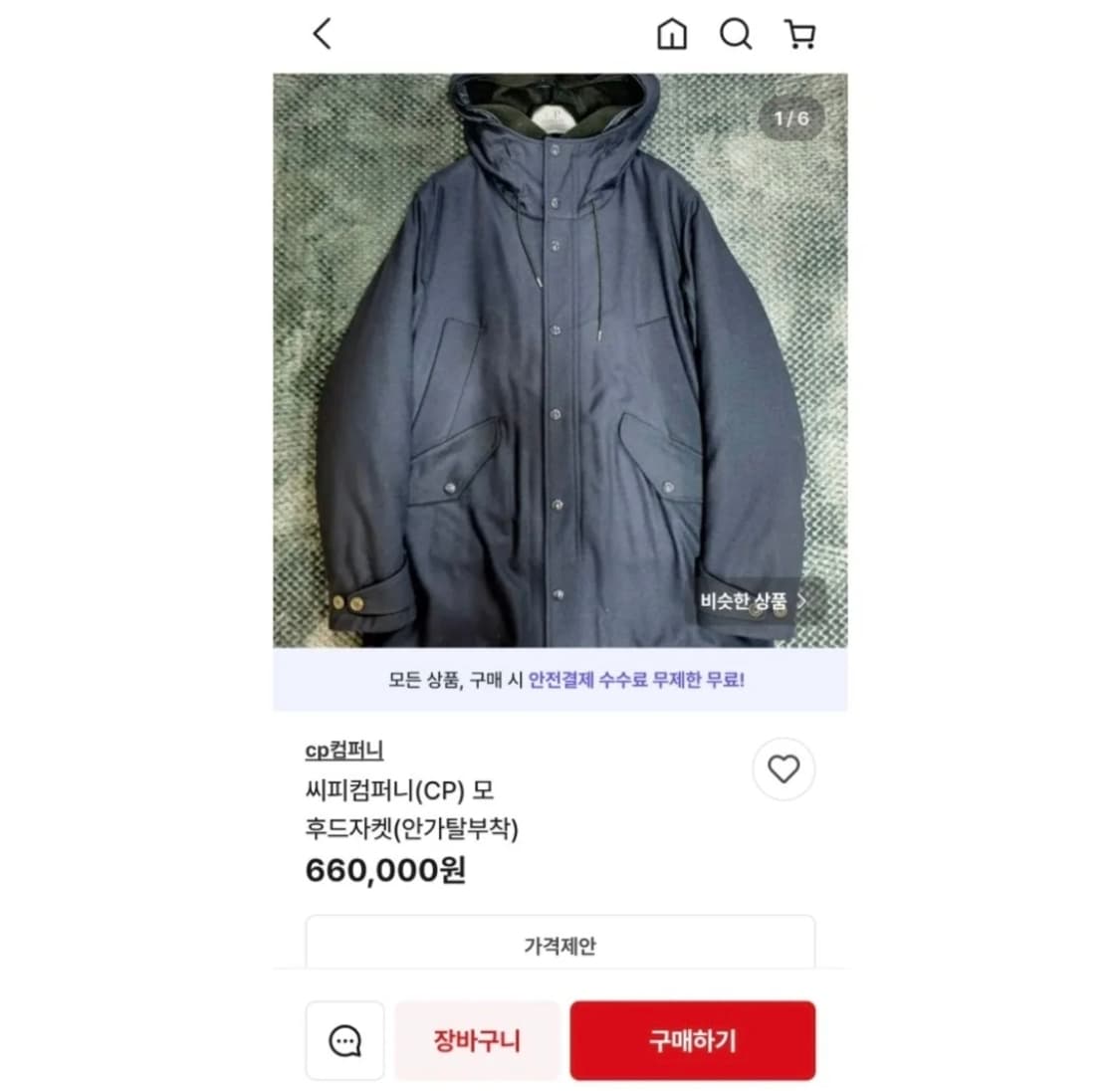Open the shopping cart icon

pyautogui.click(x=800, y=34)
